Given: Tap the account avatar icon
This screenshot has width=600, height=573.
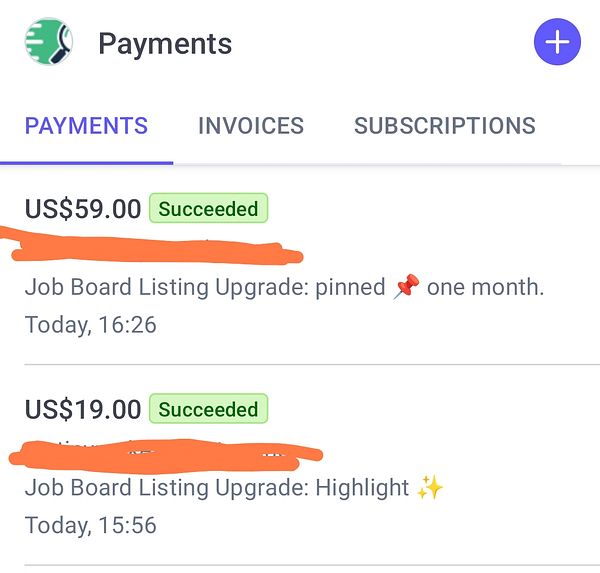Looking at the screenshot, I should pyautogui.click(x=47, y=43).
